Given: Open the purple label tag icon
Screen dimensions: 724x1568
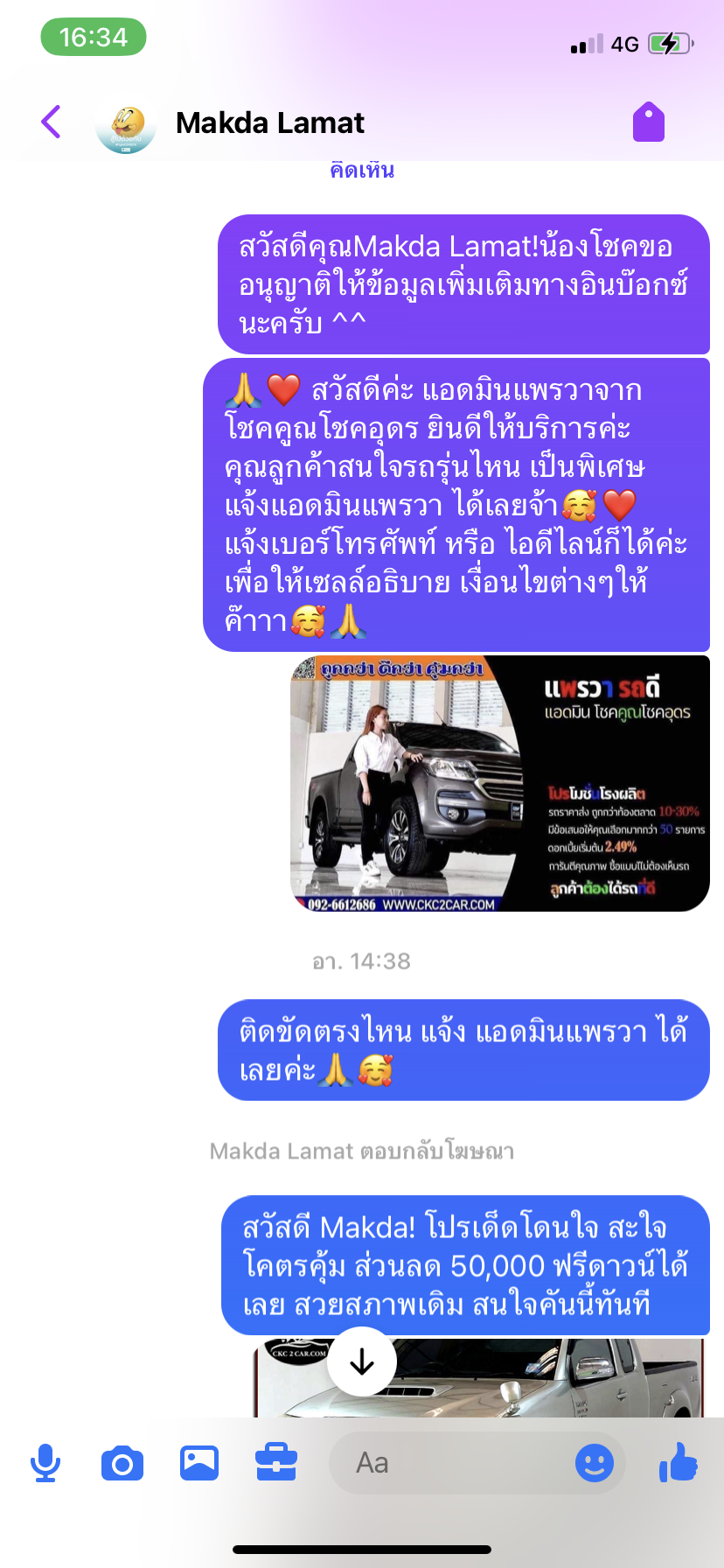Looking at the screenshot, I should (649, 122).
